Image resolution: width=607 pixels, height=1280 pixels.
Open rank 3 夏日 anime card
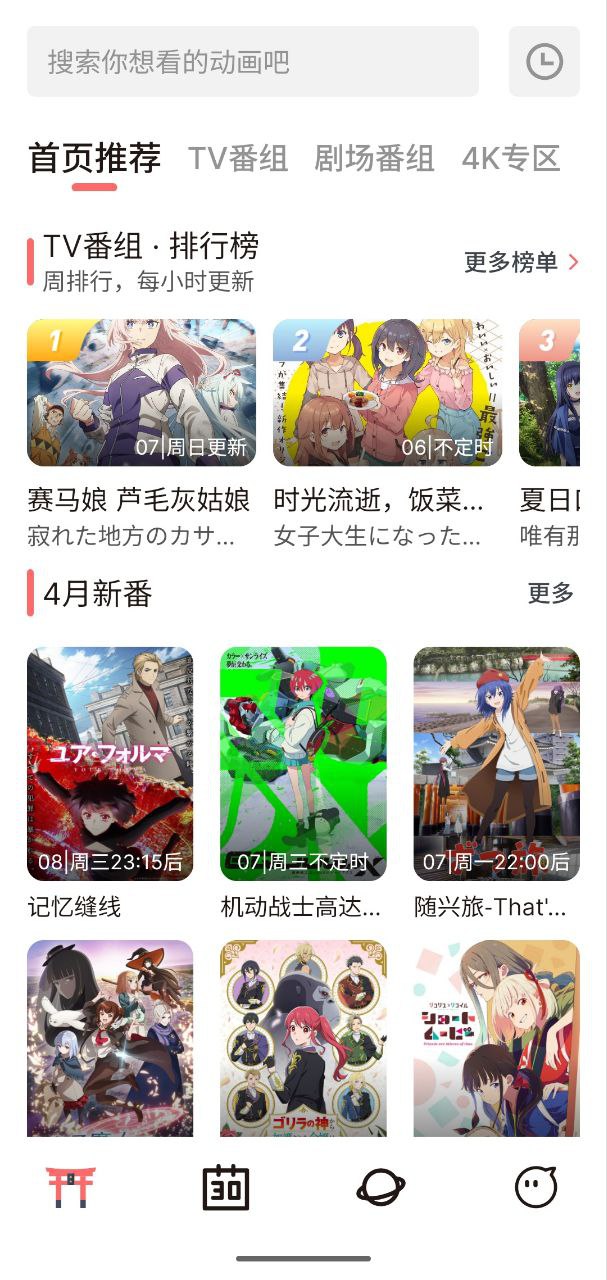pyautogui.click(x=549, y=393)
